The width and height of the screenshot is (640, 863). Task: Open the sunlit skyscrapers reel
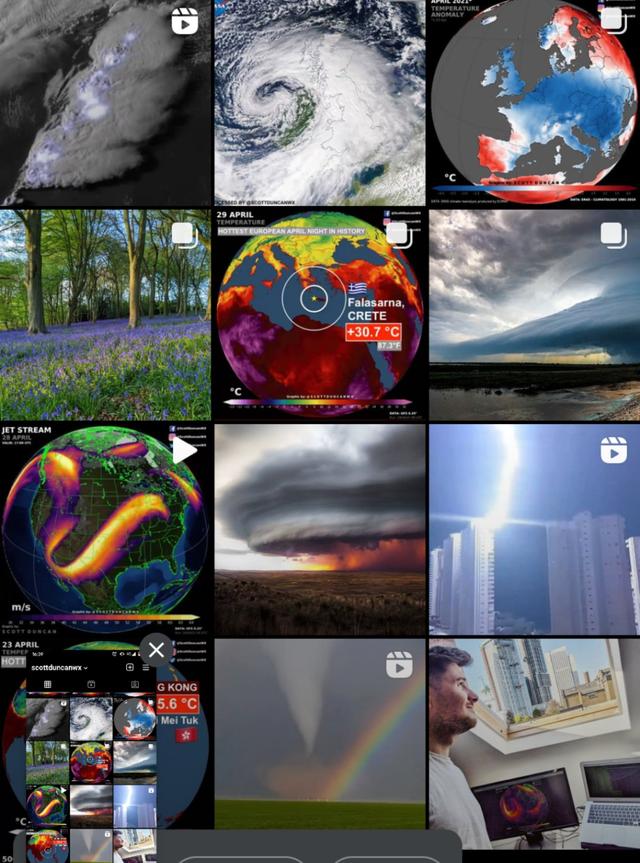tap(534, 528)
